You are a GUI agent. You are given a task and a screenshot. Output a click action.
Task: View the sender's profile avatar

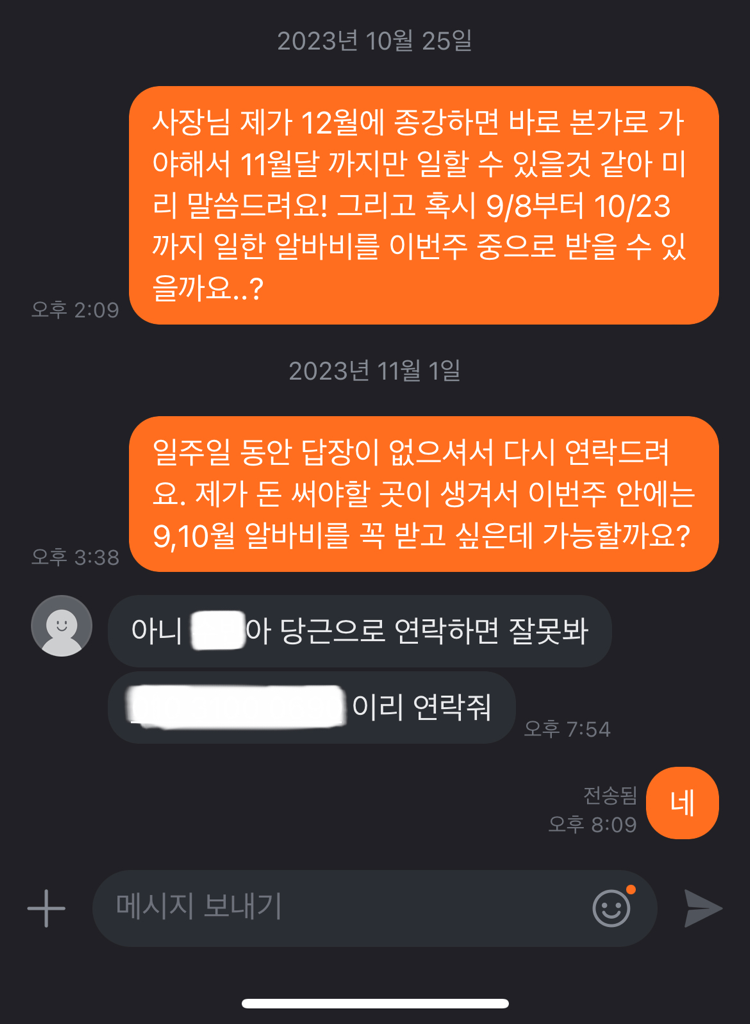pyautogui.click(x=62, y=627)
